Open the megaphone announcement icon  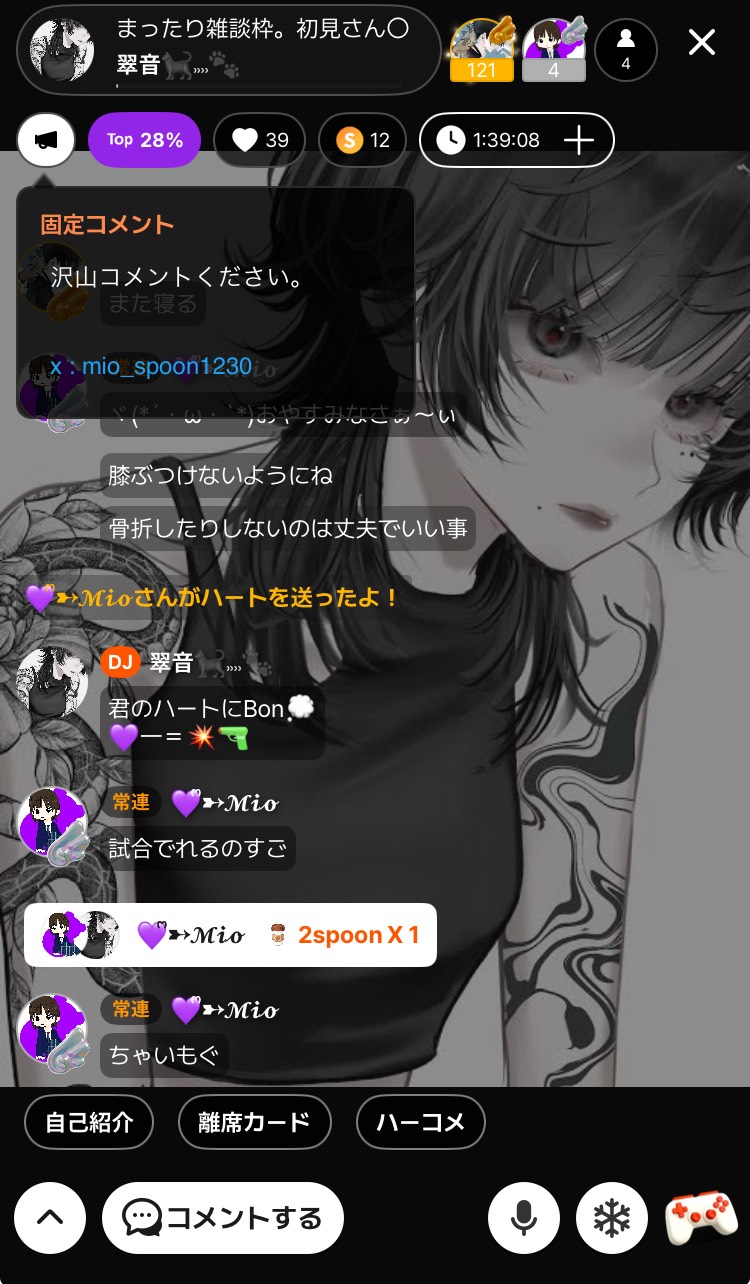pyautogui.click(x=46, y=141)
